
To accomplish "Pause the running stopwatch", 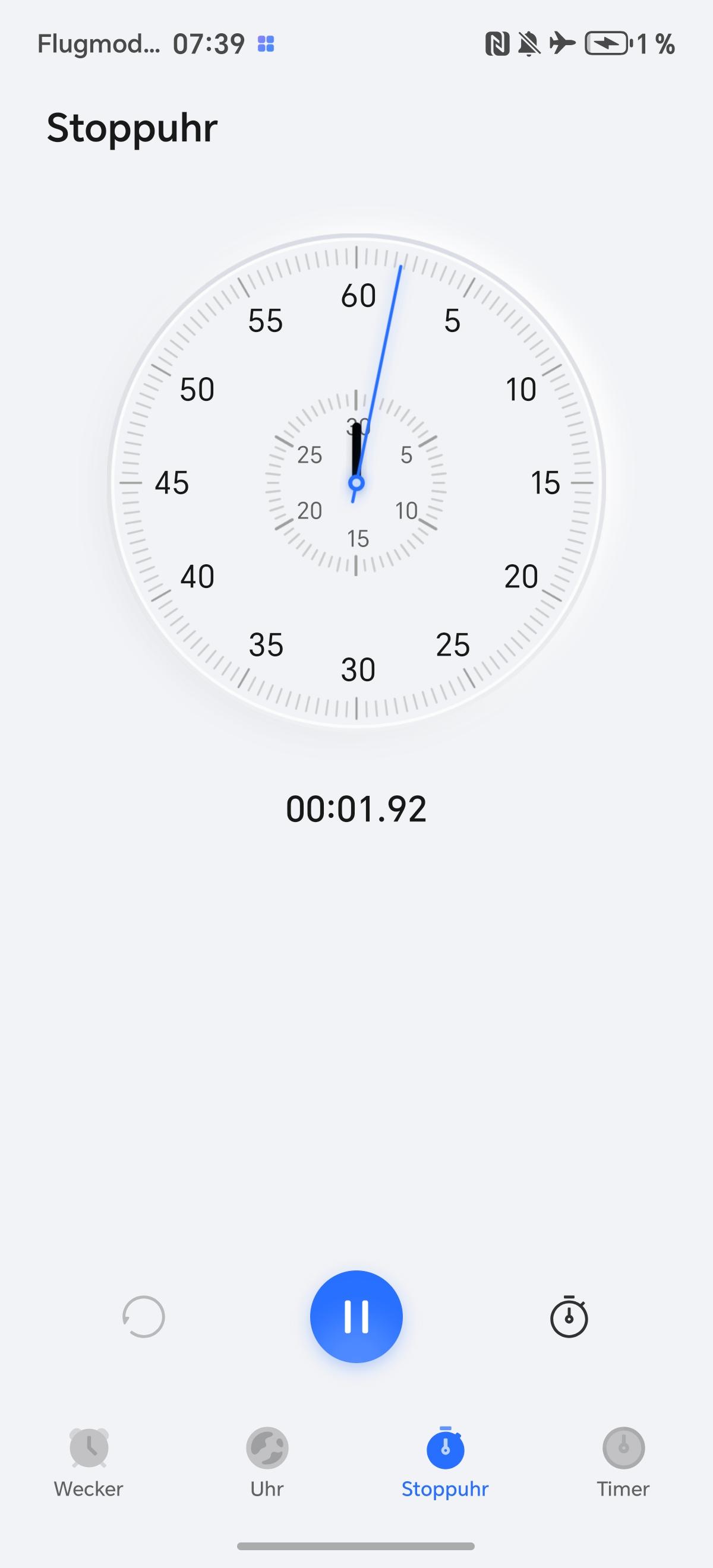I will [x=356, y=1316].
